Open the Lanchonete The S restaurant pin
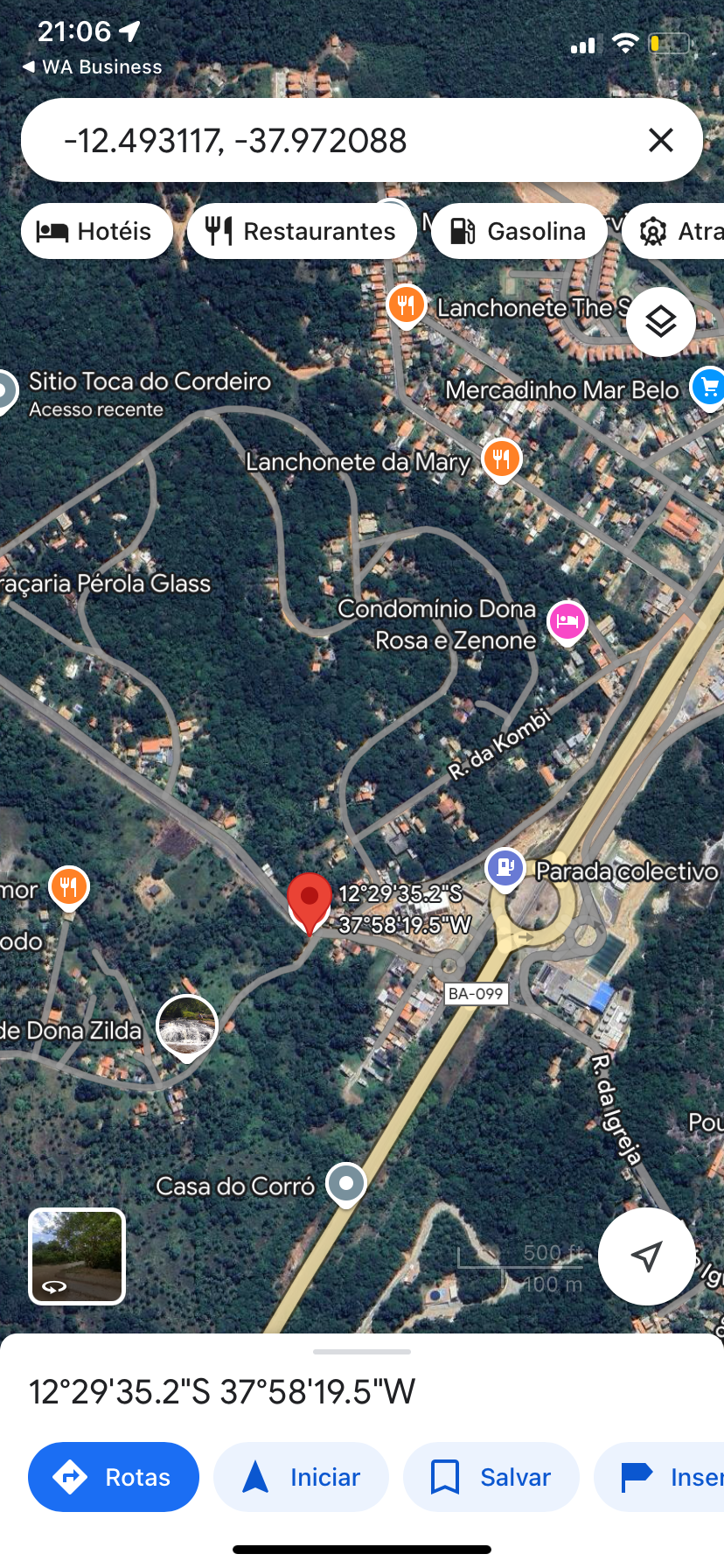724x1568 pixels. [406, 306]
